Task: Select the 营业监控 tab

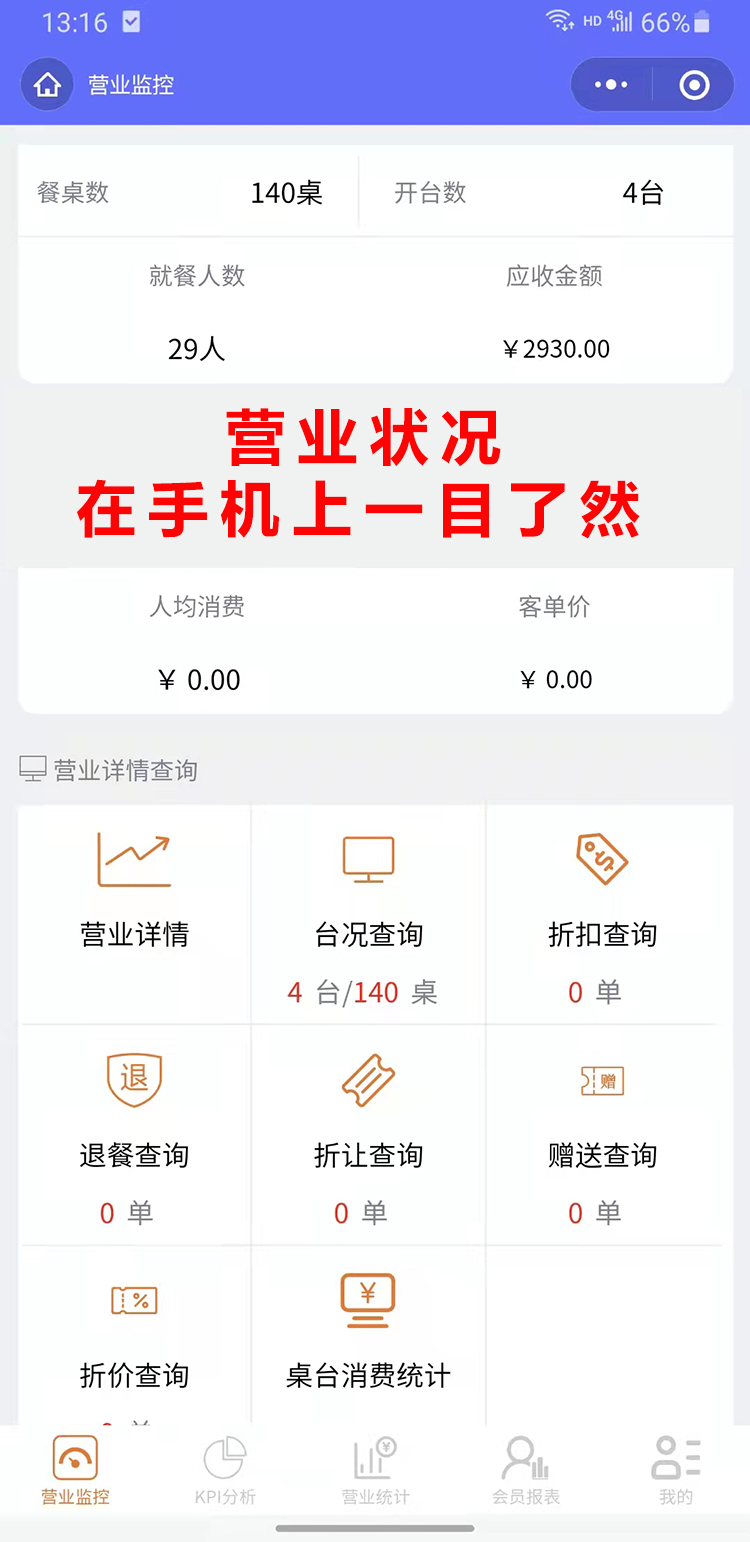Action: pos(75,1470)
